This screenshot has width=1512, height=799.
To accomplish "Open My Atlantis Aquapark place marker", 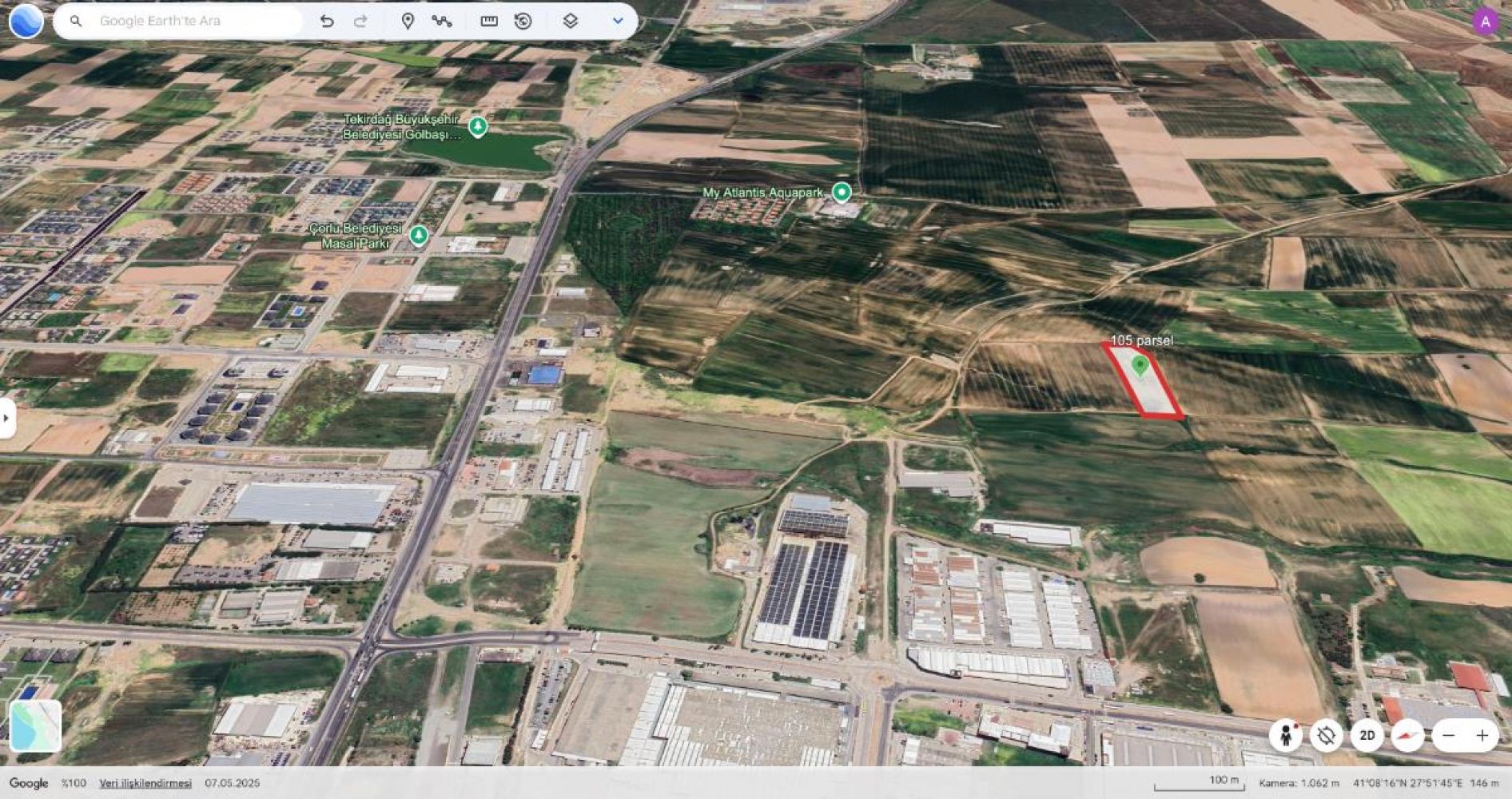I will point(841,192).
